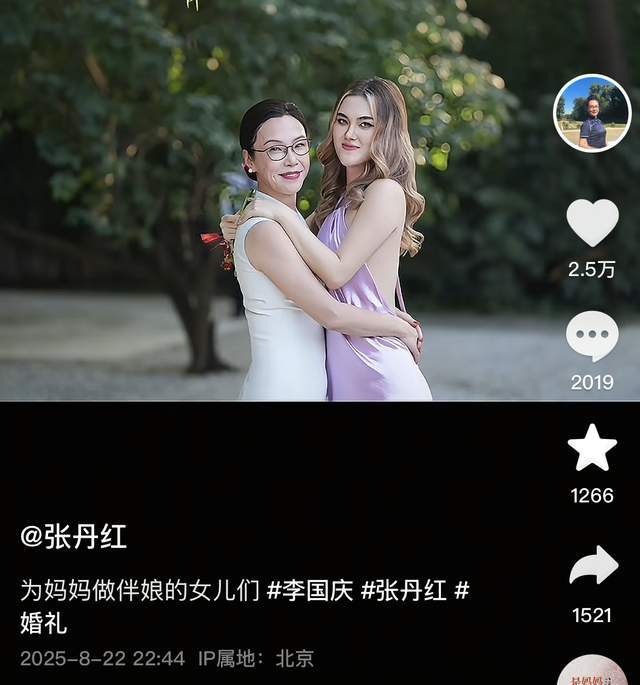Viewport: 640px width, 685px height.
Task: Open the poster's profile avatar
Action: 592,113
